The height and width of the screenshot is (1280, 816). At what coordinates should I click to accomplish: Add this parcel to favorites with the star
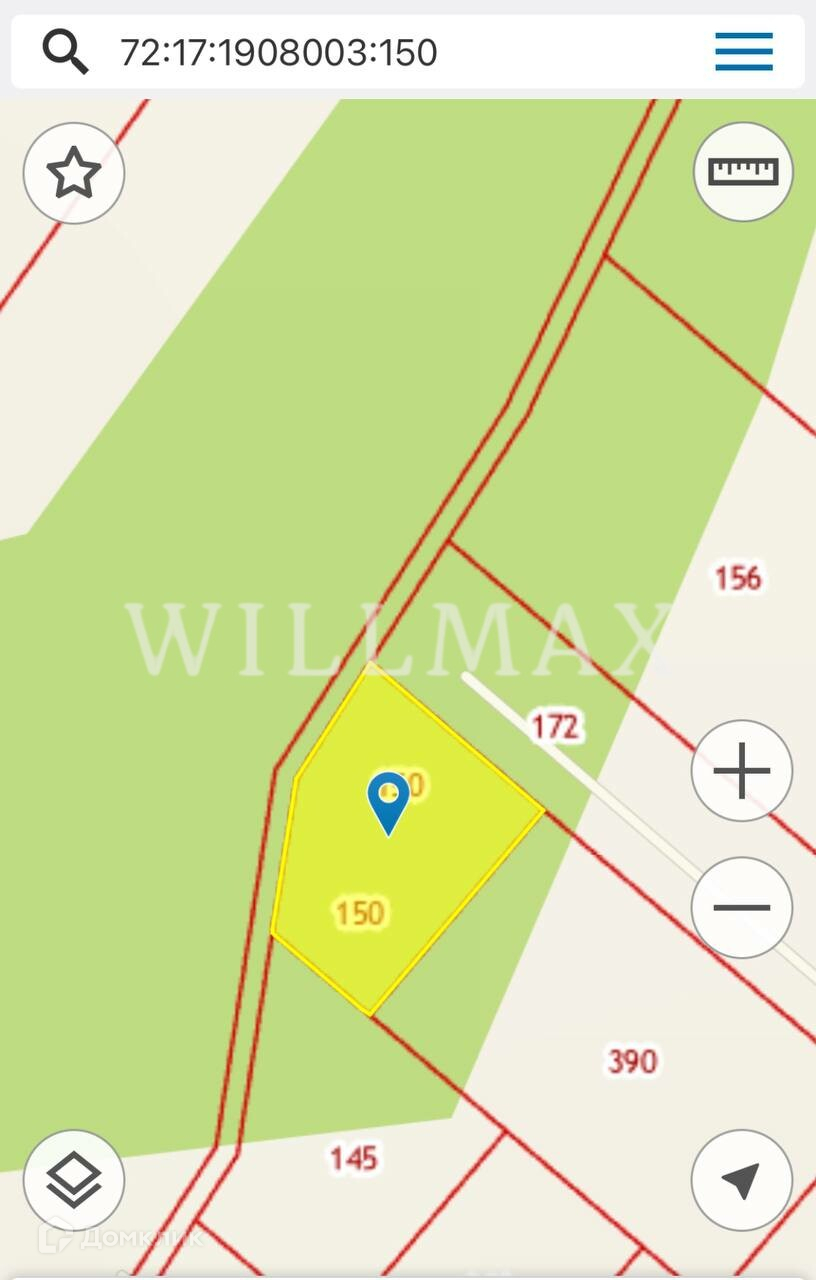click(74, 173)
